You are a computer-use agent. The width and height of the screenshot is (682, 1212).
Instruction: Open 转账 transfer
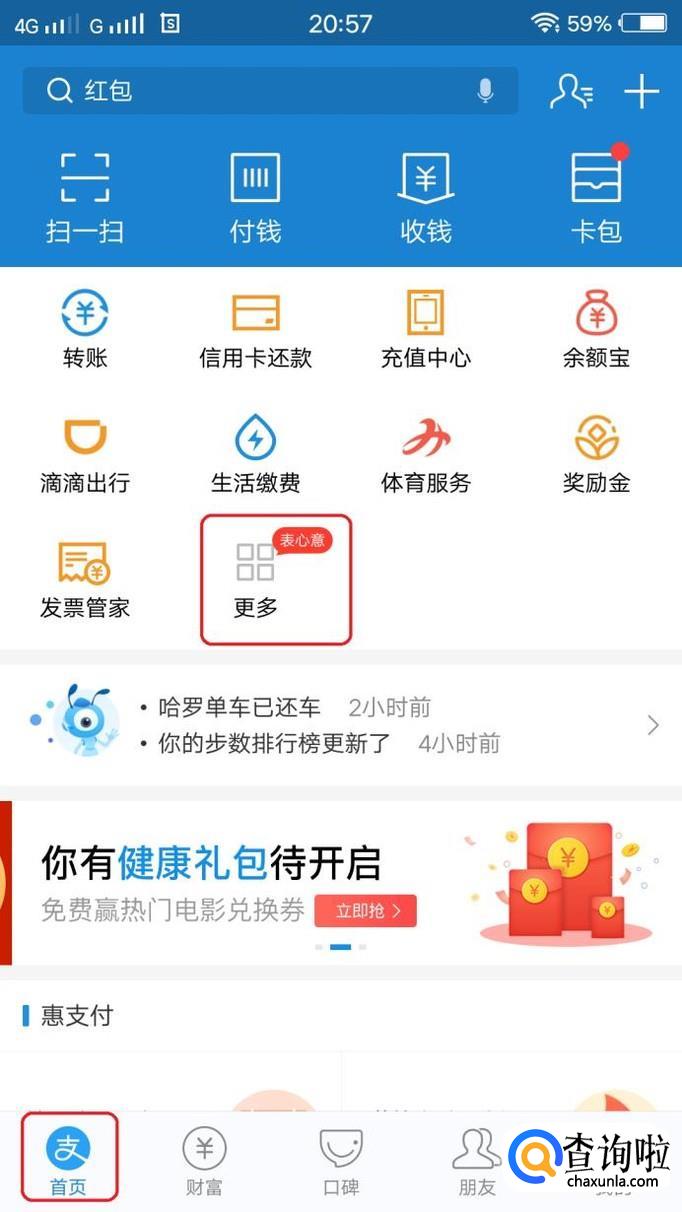pos(85,330)
